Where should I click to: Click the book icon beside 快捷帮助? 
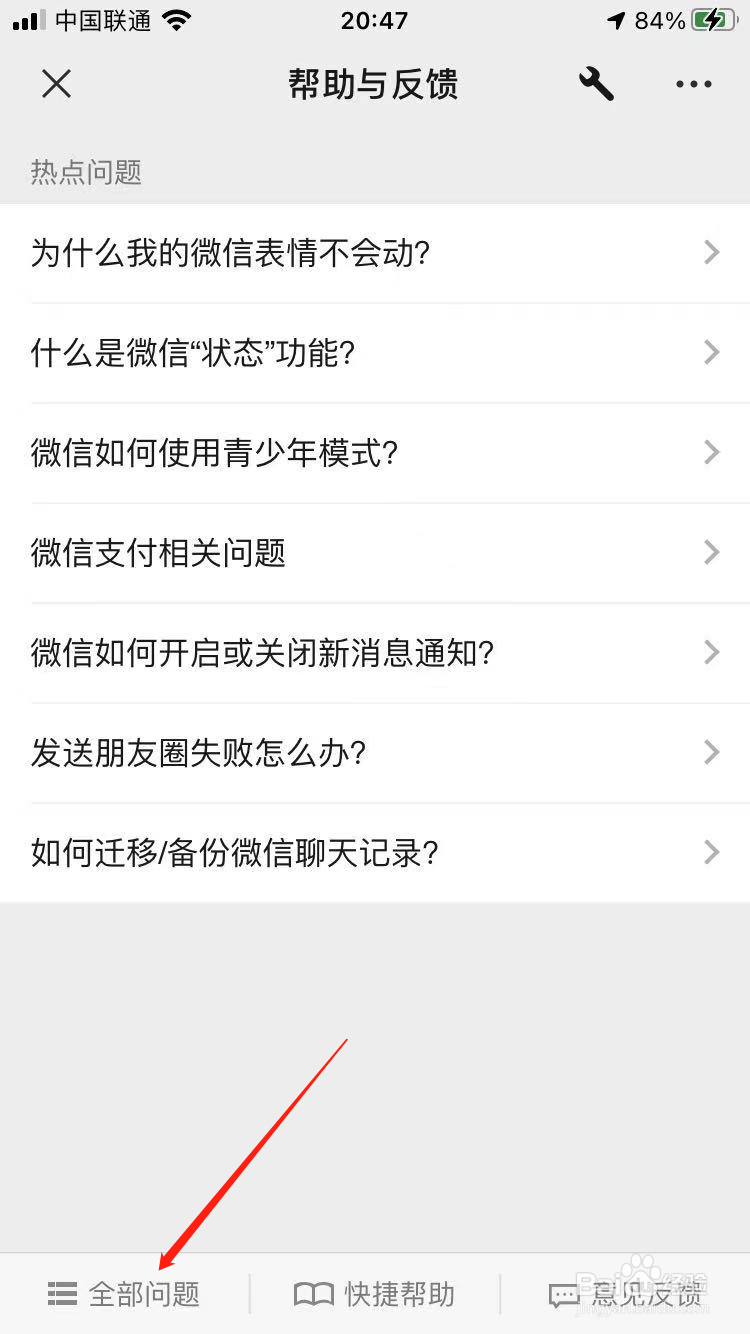pos(315,1293)
